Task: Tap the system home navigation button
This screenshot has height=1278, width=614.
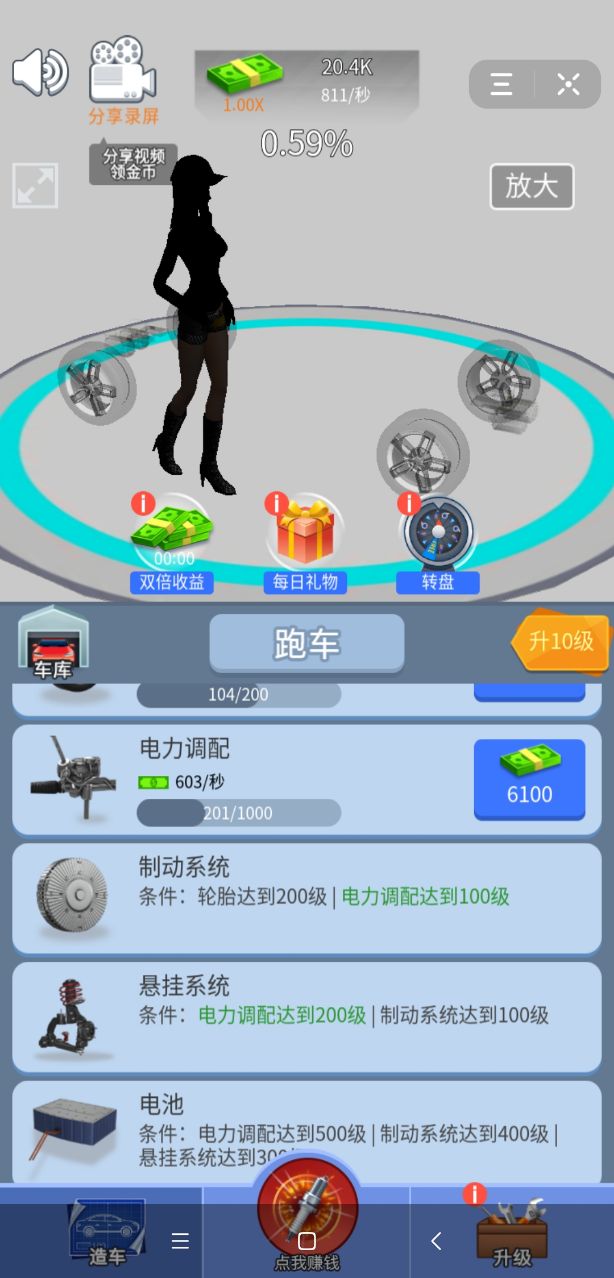Action: pos(307,1241)
